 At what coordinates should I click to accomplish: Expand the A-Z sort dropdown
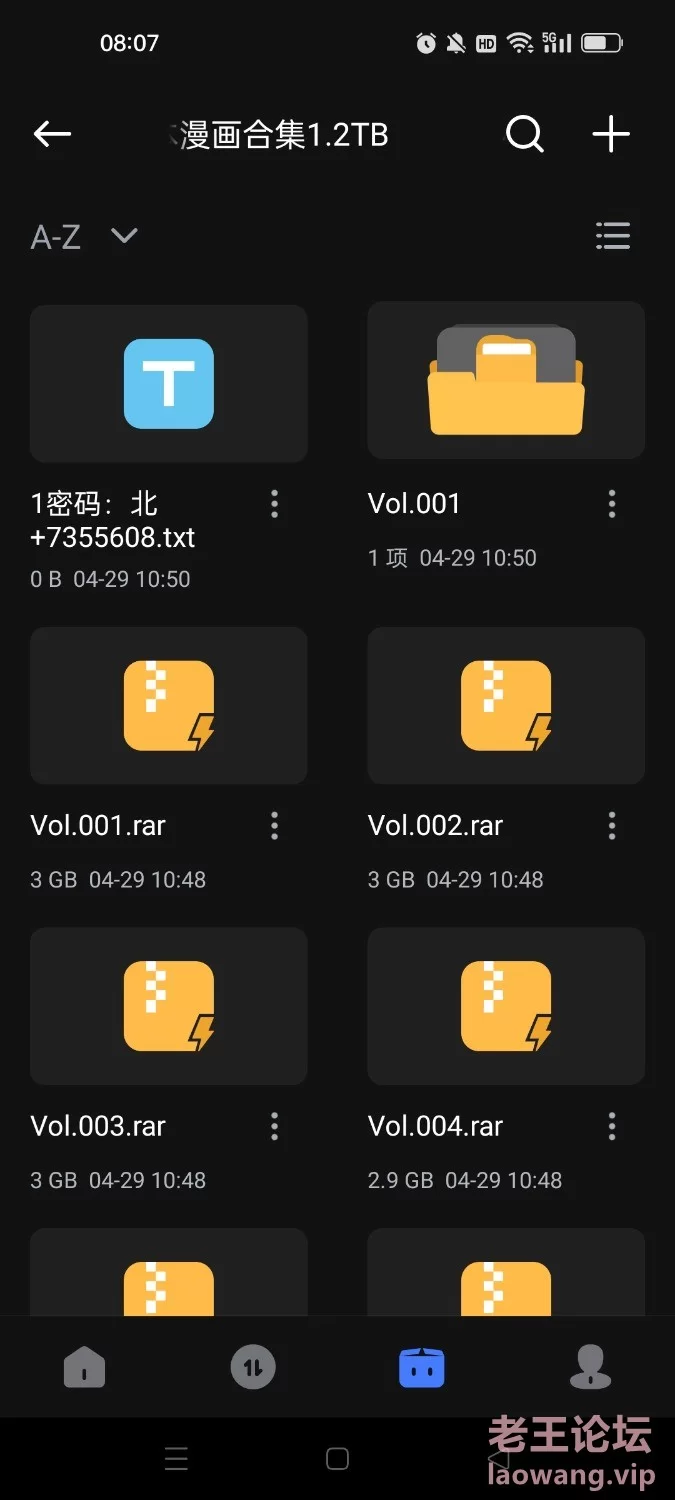tap(84, 237)
